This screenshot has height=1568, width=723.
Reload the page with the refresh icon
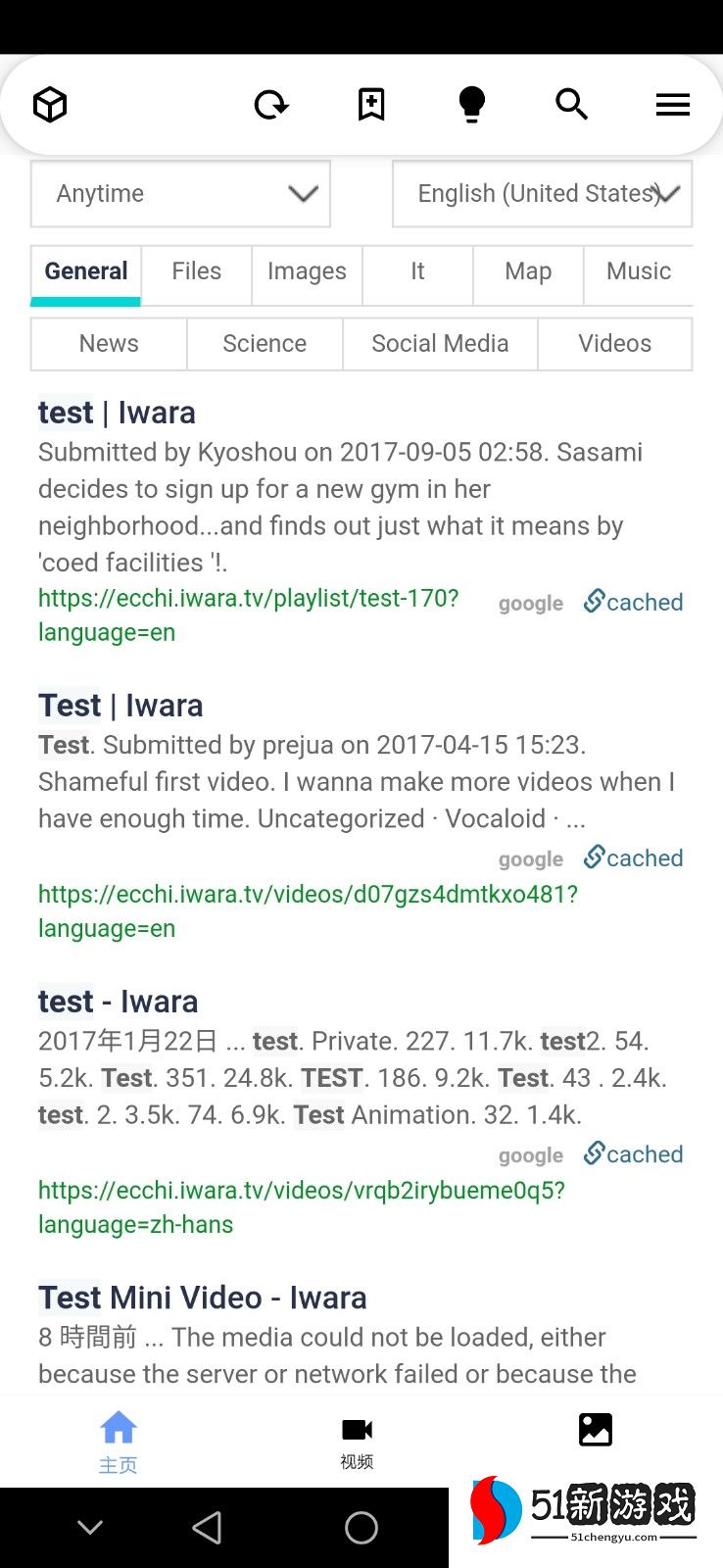coord(270,104)
